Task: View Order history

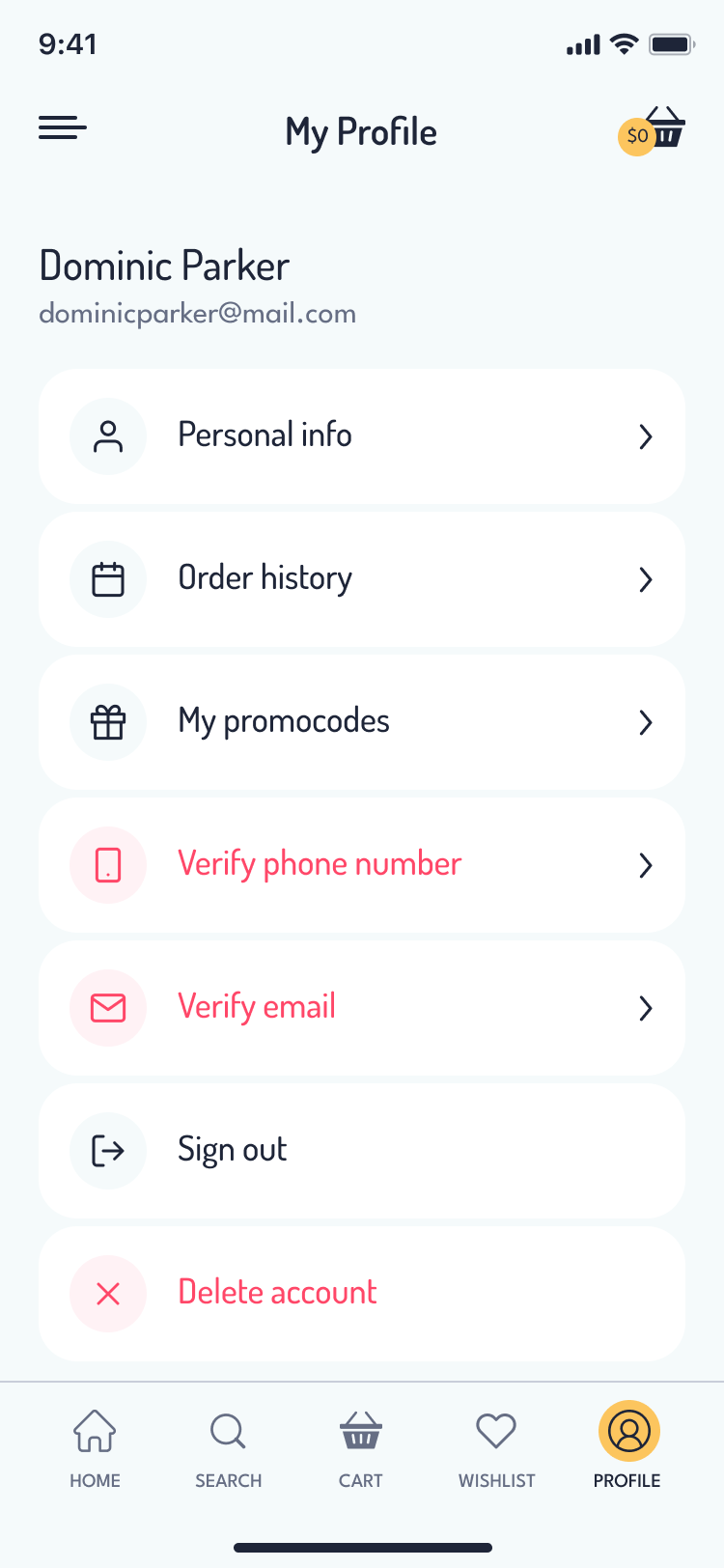Action: pos(362,579)
